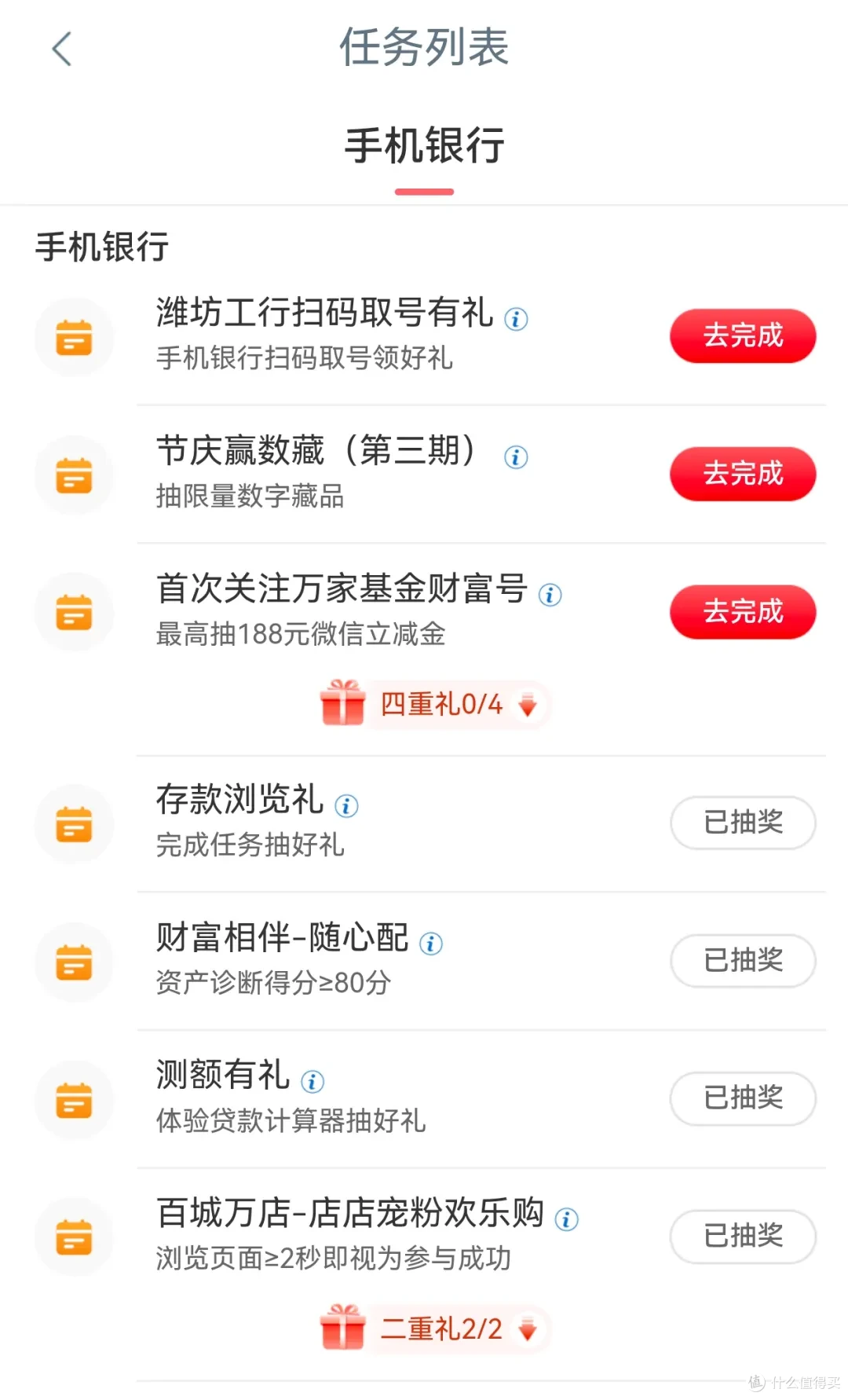Tap 去完成 for 潍坊工行扫码取号有礼
The height and width of the screenshot is (1400, 848).
point(742,336)
